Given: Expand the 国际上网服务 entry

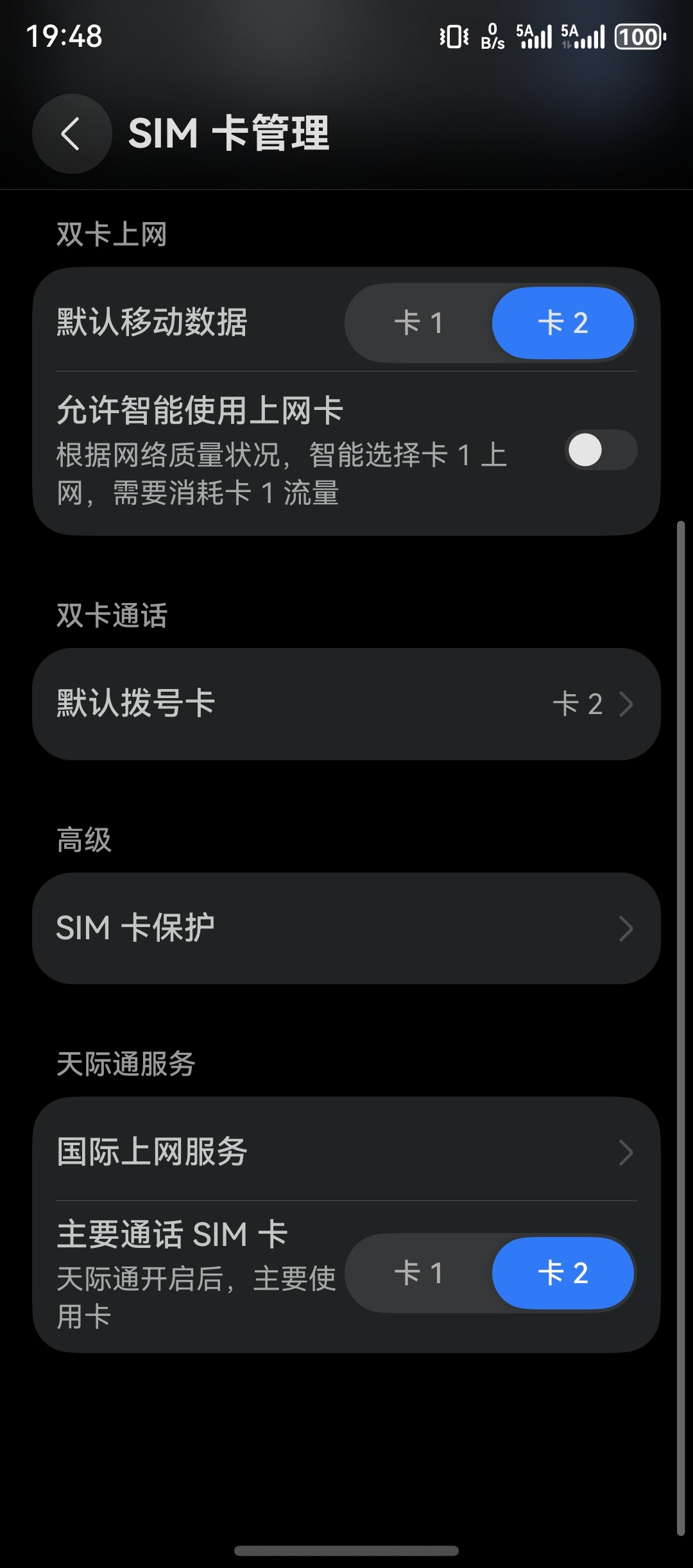Looking at the screenshot, I should tap(346, 1152).
